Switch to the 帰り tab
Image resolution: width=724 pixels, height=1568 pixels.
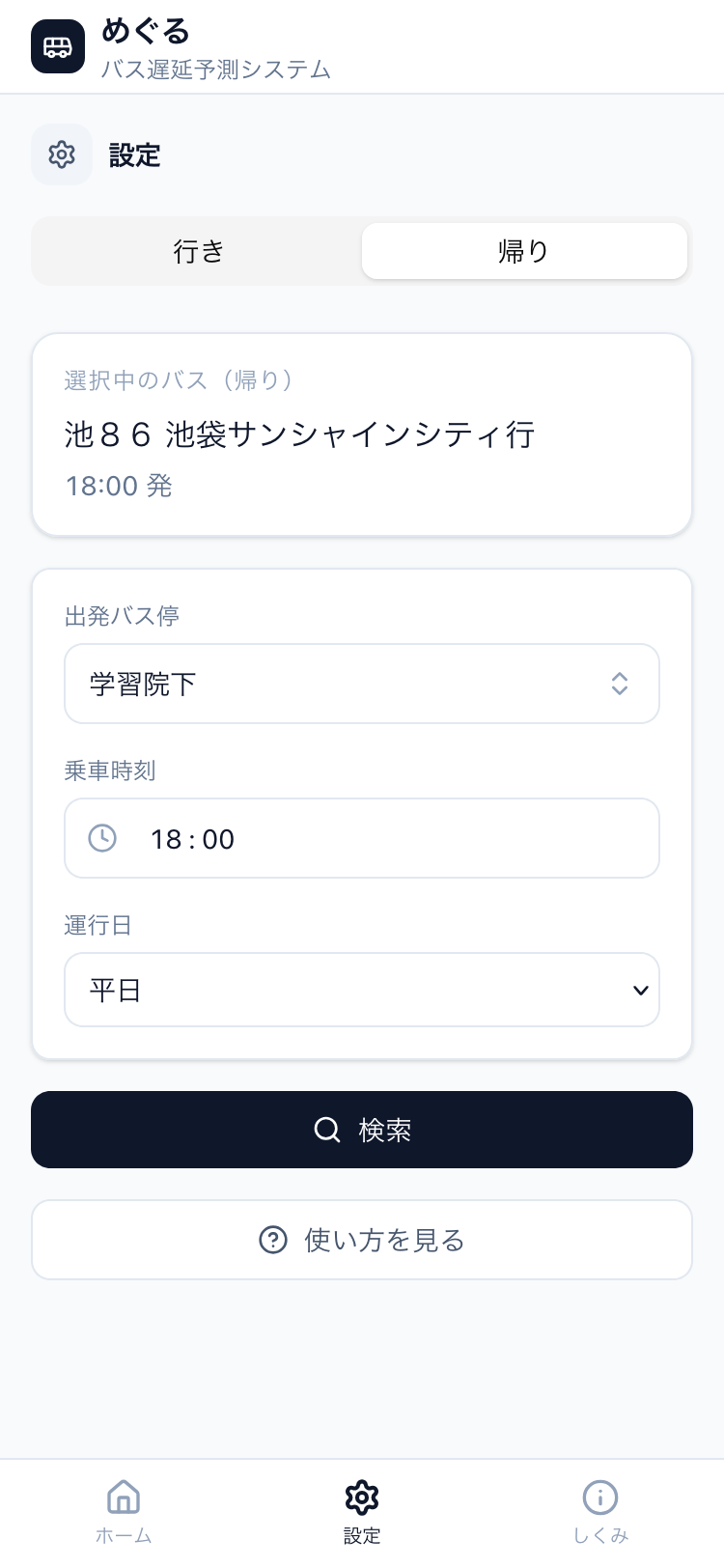coord(524,251)
